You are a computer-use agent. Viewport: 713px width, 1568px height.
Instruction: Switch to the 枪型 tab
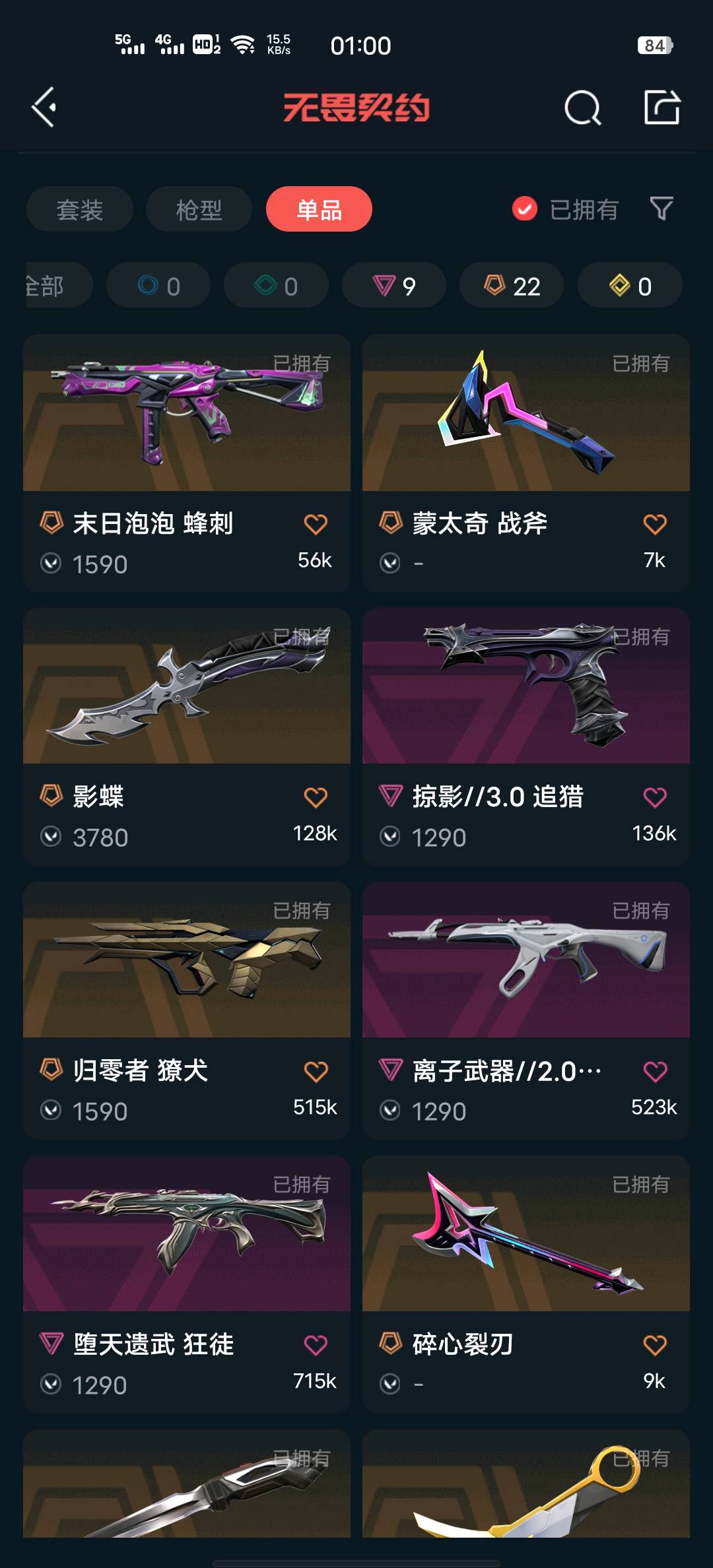[x=199, y=210]
